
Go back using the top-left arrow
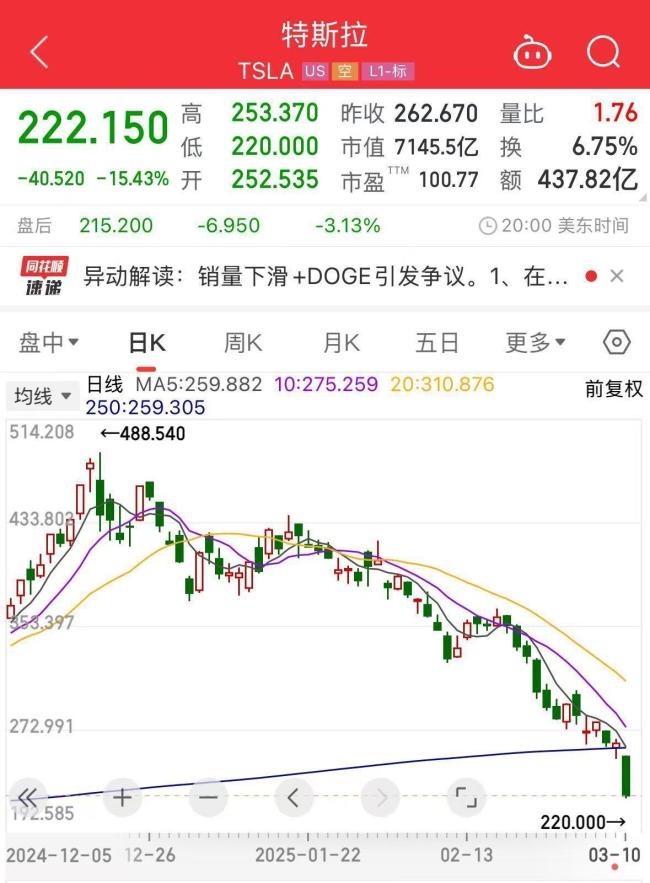[39, 52]
